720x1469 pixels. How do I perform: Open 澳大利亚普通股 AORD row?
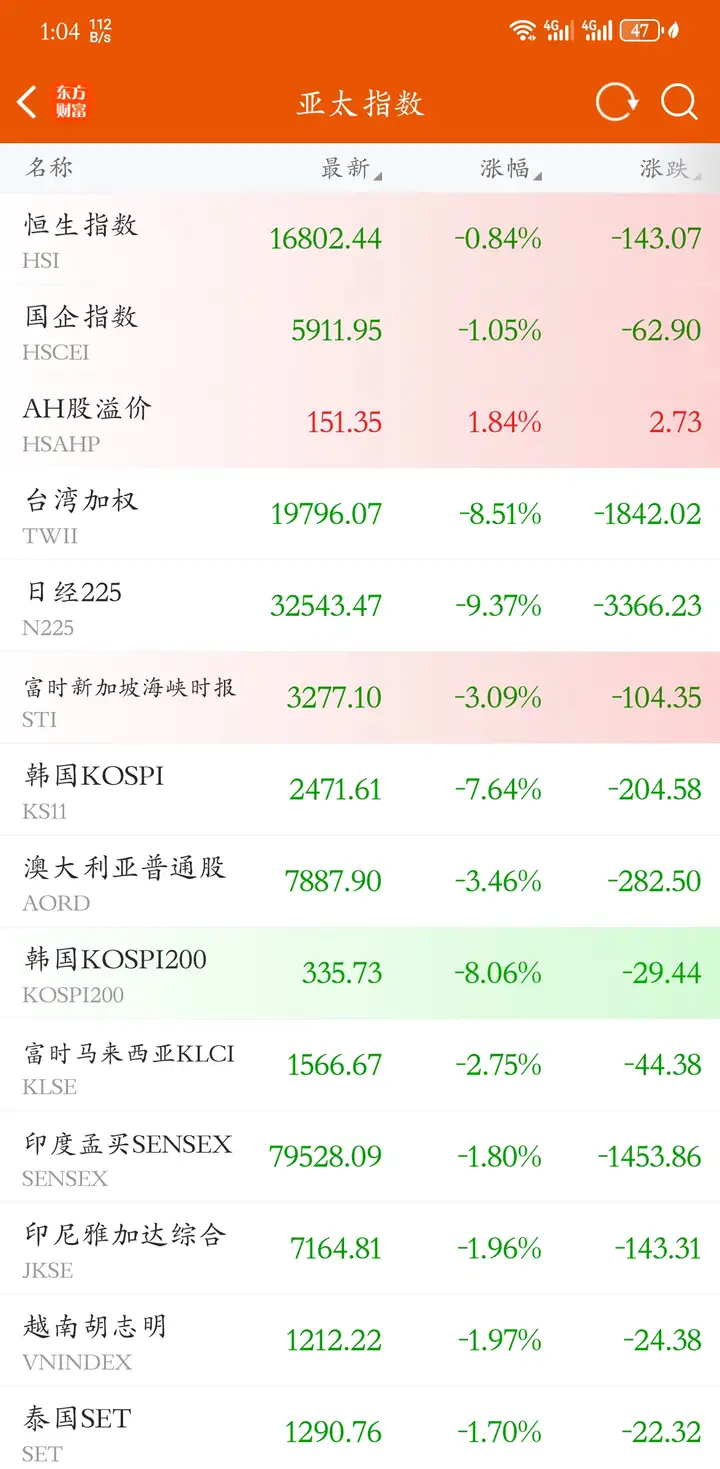(360, 881)
